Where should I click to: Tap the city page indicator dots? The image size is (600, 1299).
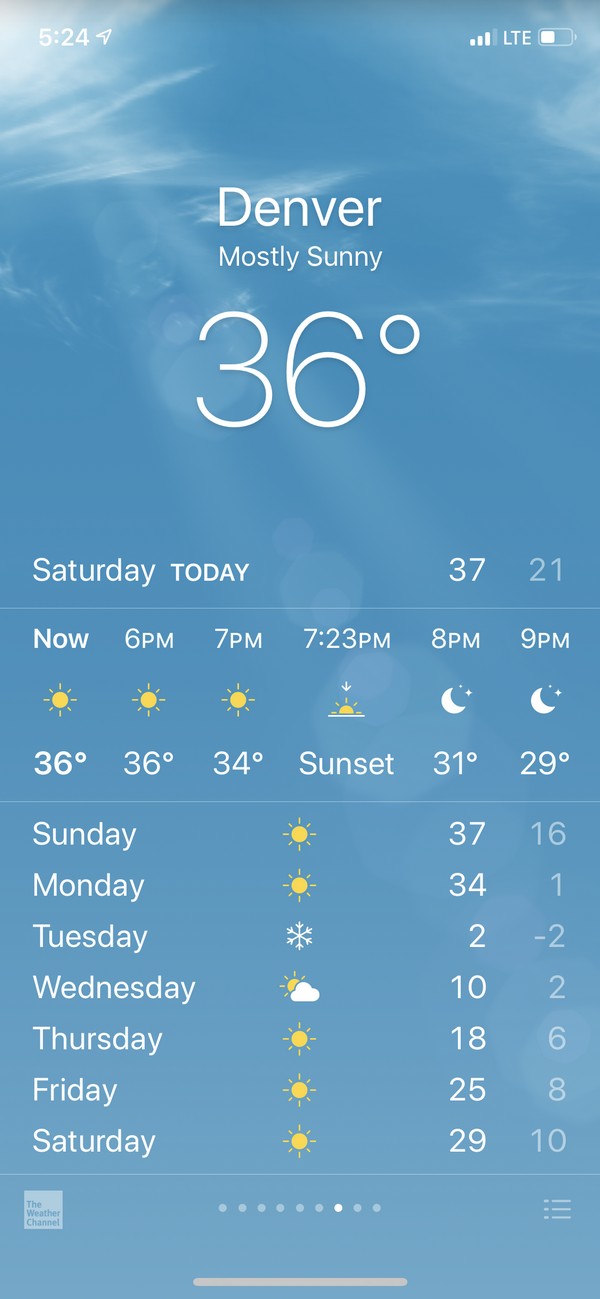[299, 1208]
